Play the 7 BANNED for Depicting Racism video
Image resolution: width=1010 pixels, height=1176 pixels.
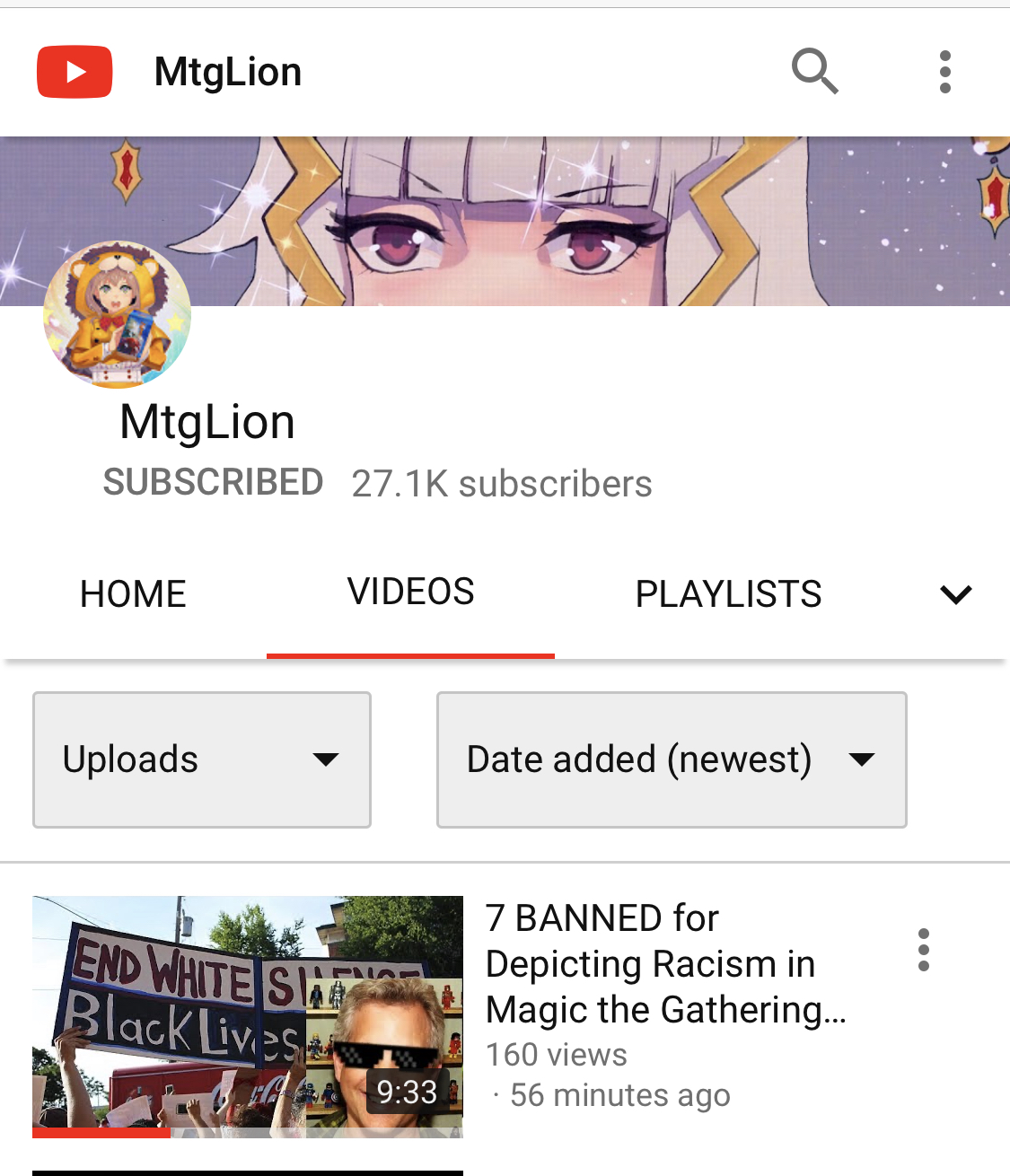248,1016
